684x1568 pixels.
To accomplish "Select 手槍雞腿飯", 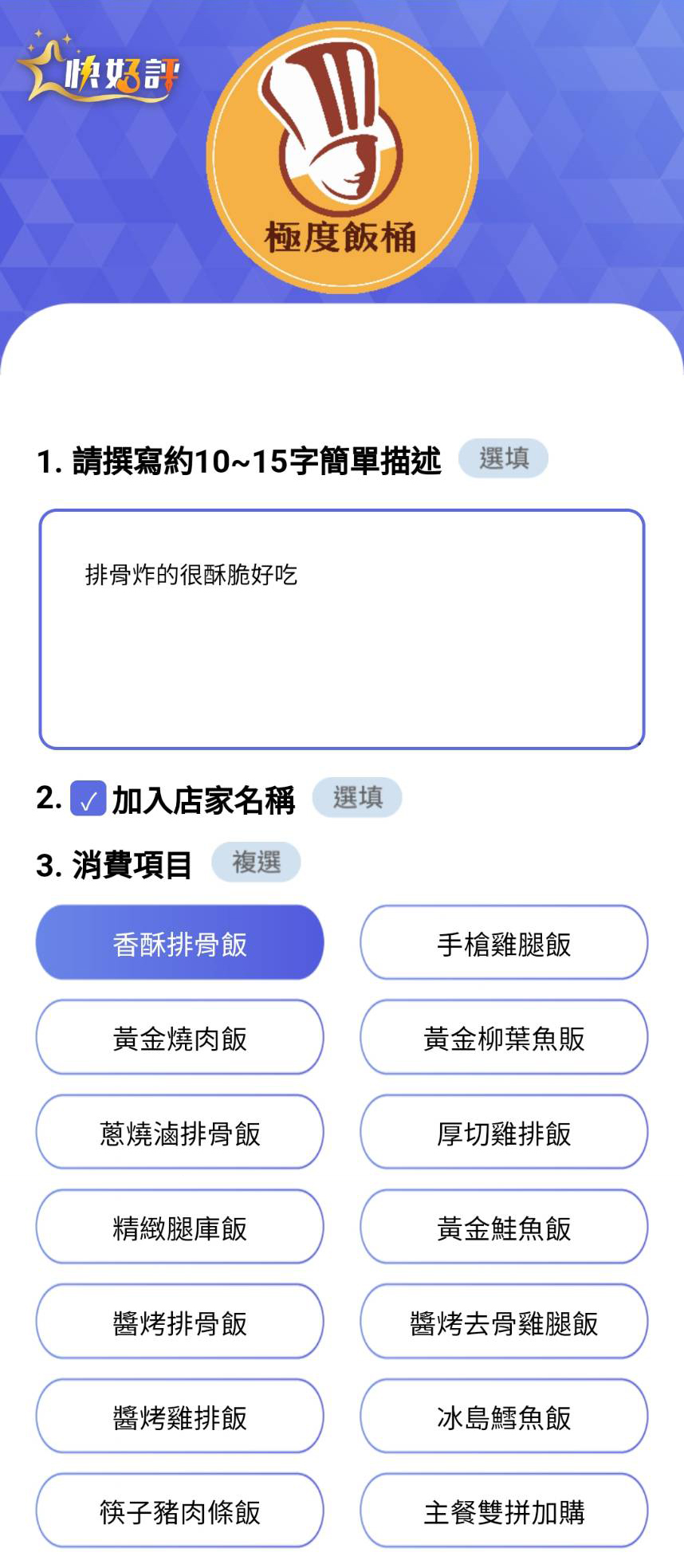I will pos(504,942).
